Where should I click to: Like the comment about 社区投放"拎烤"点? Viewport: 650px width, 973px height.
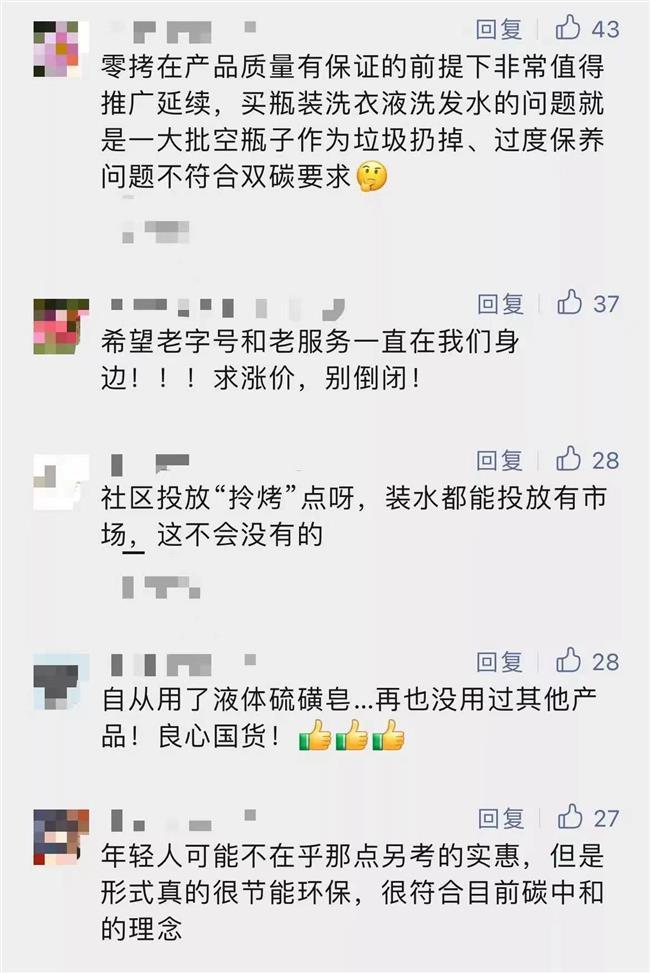click(x=569, y=459)
